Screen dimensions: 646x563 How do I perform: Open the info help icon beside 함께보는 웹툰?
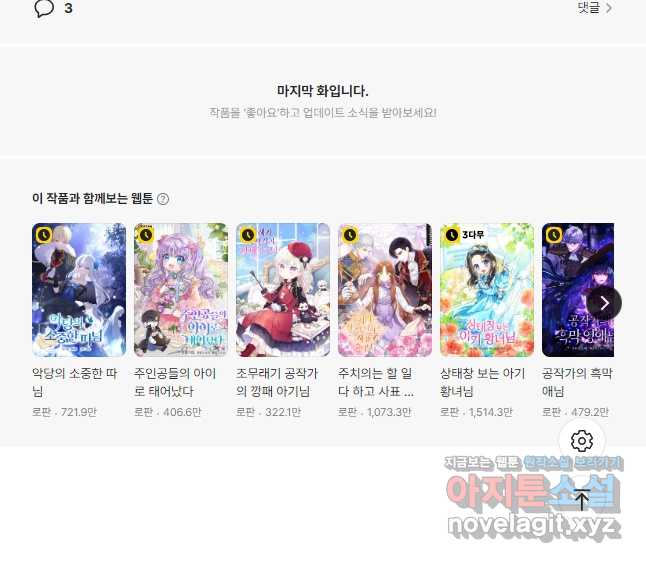(163, 199)
